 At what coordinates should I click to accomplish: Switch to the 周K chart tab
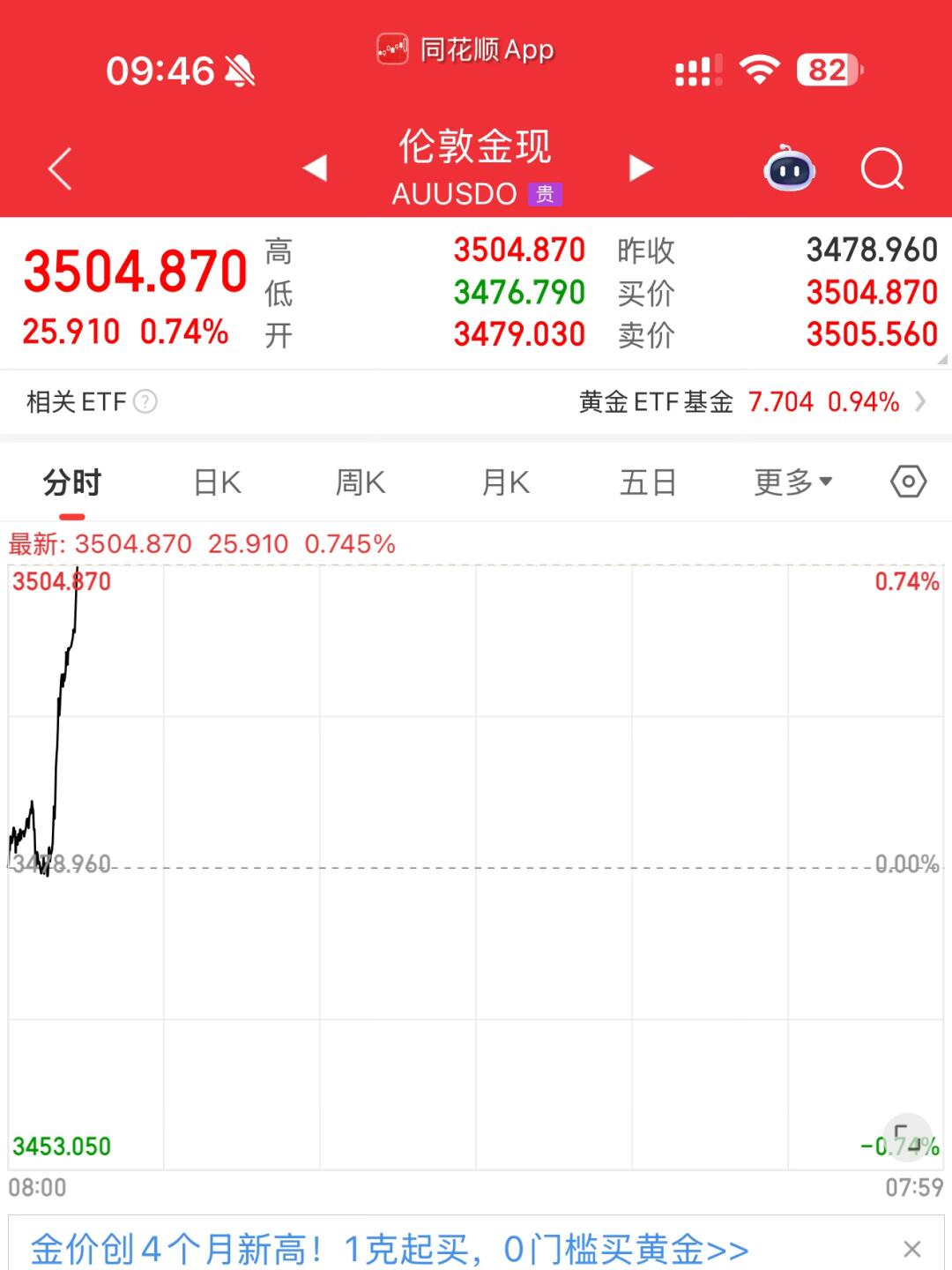tap(361, 482)
